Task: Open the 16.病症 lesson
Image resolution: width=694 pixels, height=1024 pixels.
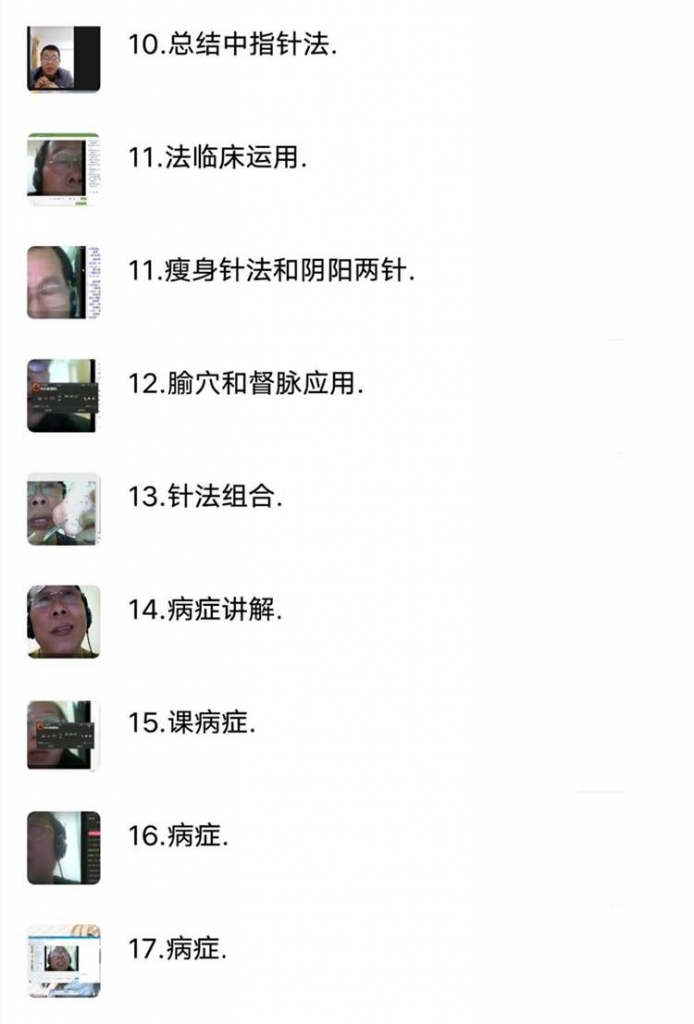Action: point(178,836)
